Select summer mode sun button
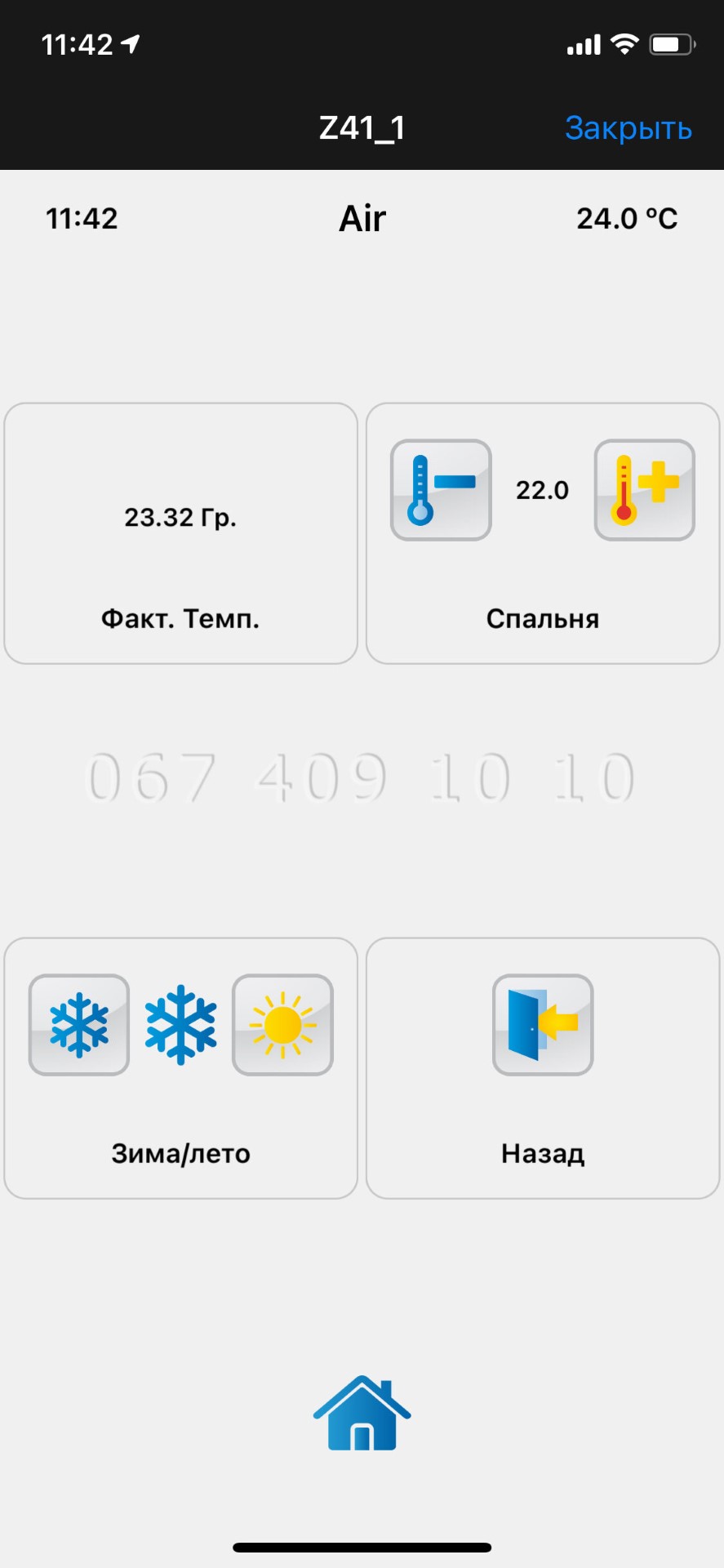This screenshot has width=724, height=1568. point(282,1025)
